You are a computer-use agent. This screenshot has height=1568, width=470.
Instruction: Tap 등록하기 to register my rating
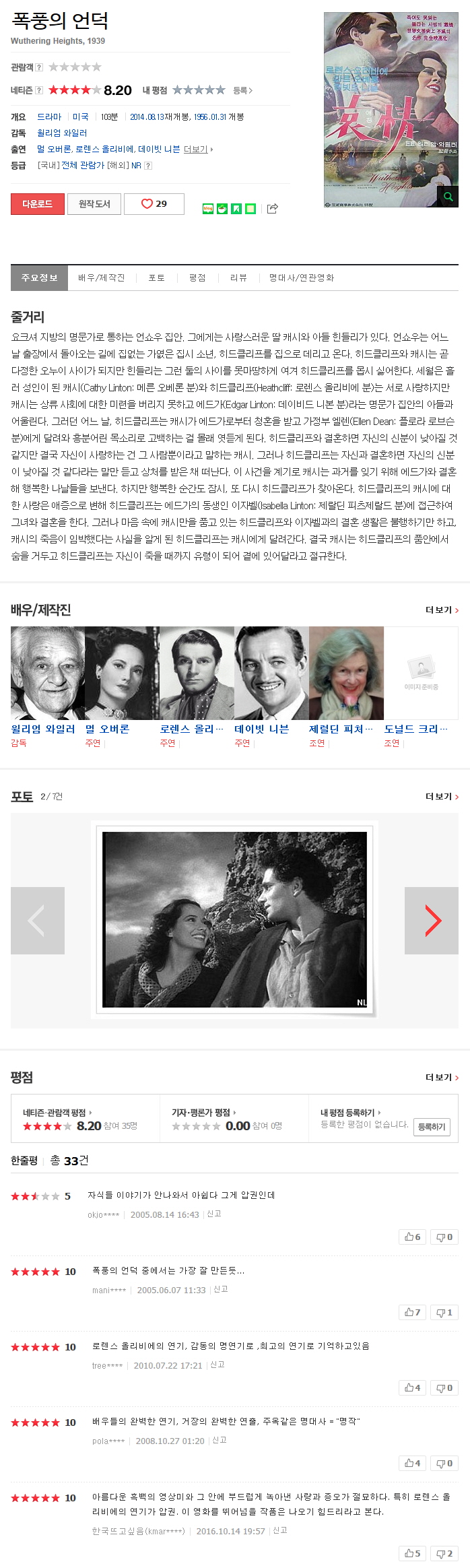[x=432, y=1127]
